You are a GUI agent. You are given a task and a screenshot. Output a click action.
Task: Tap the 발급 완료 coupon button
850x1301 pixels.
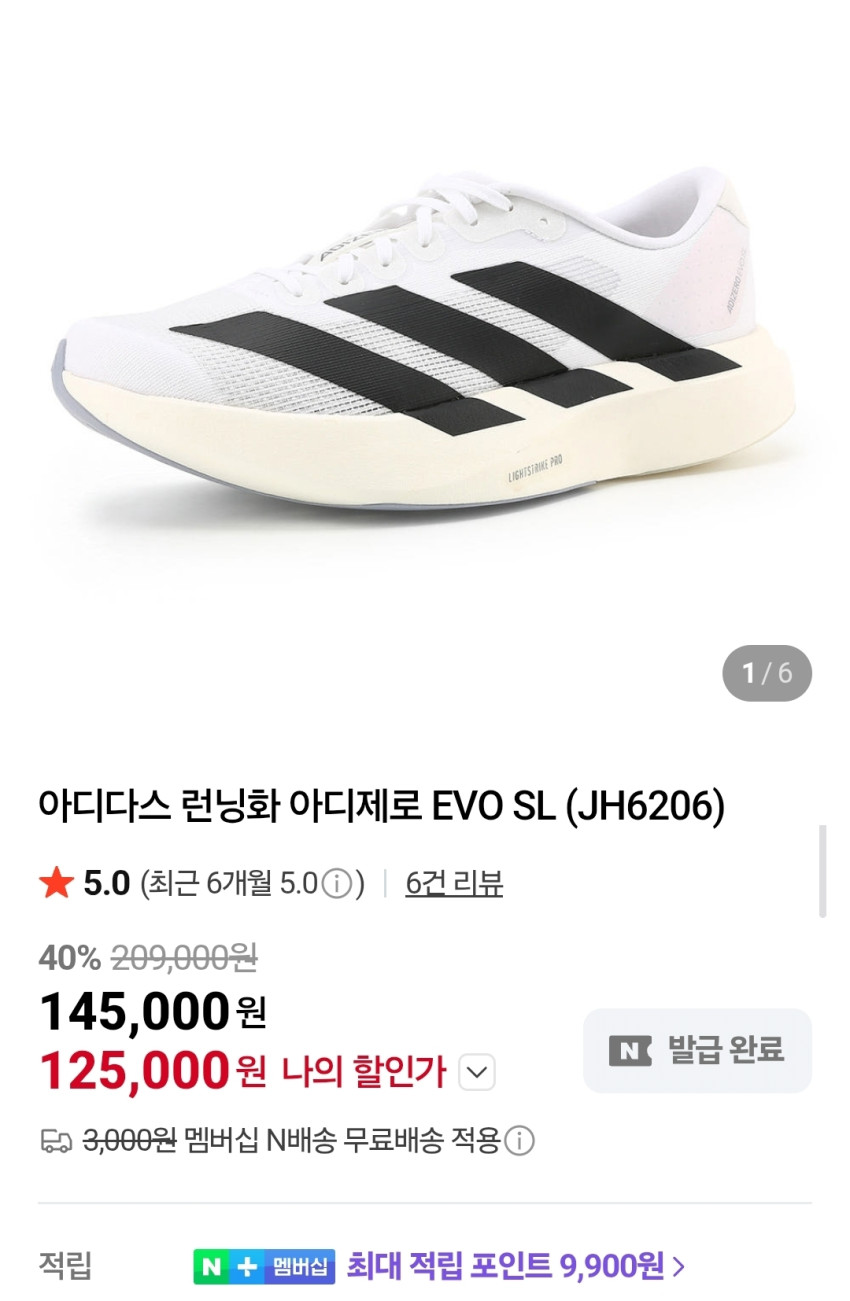point(697,1050)
